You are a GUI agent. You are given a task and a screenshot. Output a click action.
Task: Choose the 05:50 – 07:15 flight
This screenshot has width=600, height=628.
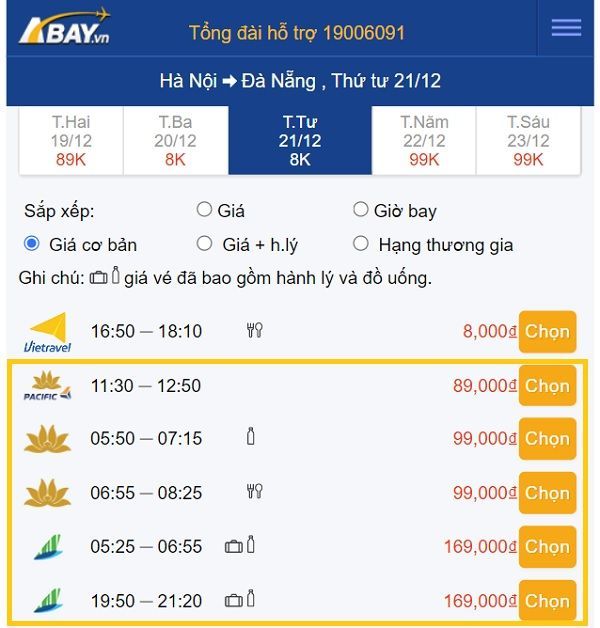[547, 439]
